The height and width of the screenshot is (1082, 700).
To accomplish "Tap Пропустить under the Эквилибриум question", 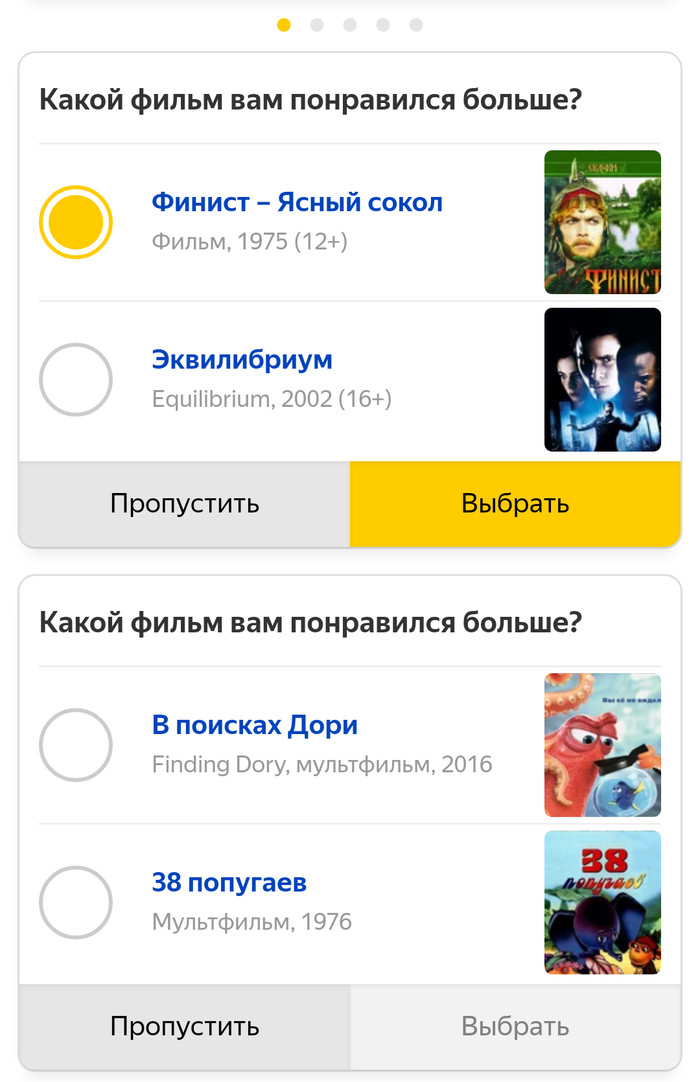I will 185,503.
